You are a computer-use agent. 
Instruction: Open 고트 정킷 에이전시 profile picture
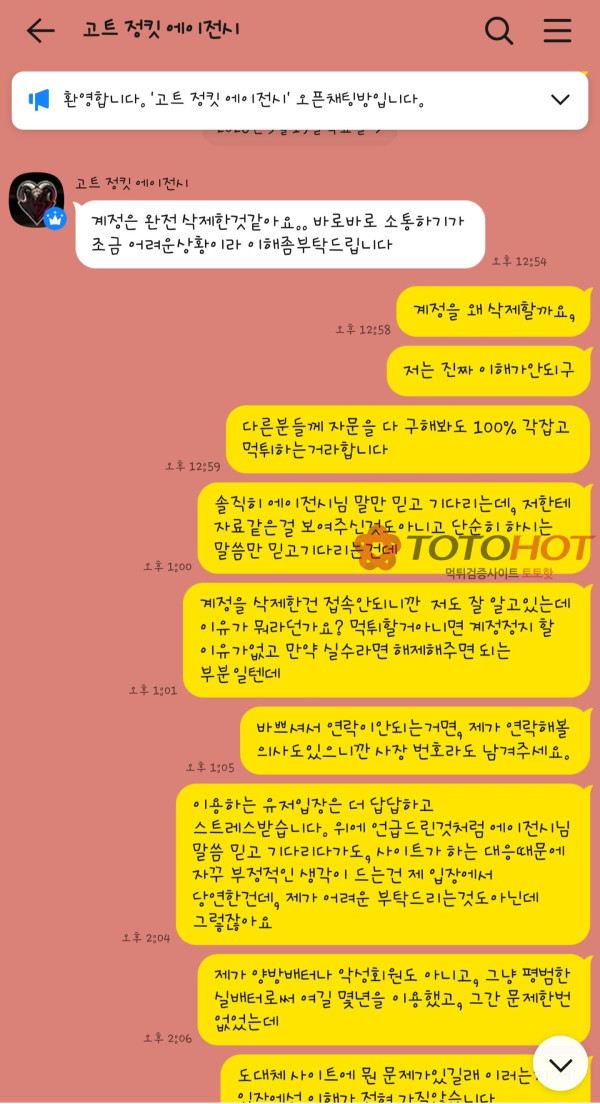pos(36,199)
